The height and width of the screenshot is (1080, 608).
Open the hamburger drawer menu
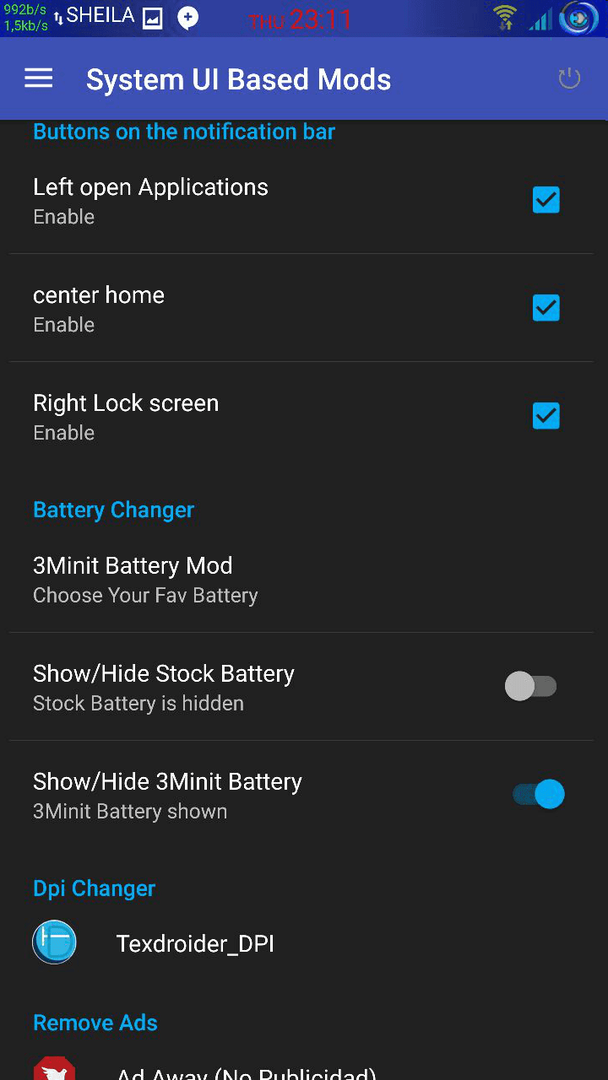[x=39, y=79]
